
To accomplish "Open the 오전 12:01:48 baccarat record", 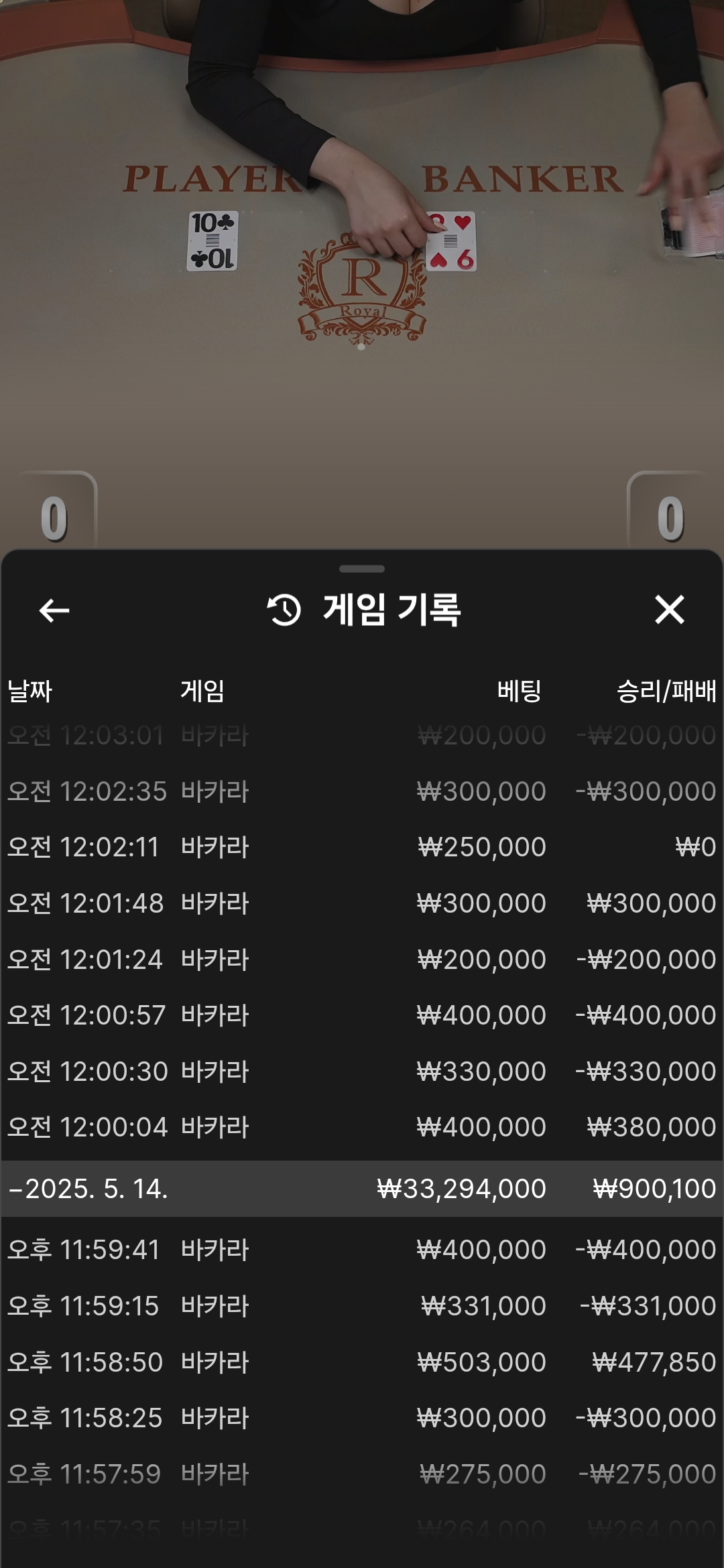I will (x=362, y=903).
